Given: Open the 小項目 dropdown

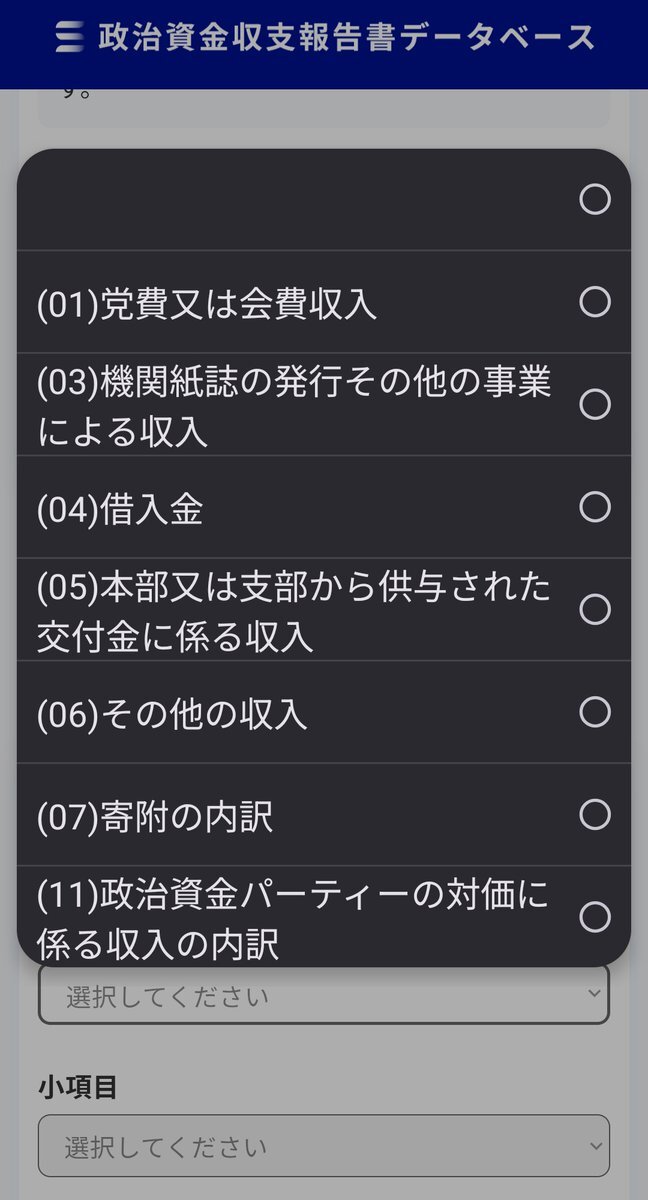Looking at the screenshot, I should coord(324,1146).
